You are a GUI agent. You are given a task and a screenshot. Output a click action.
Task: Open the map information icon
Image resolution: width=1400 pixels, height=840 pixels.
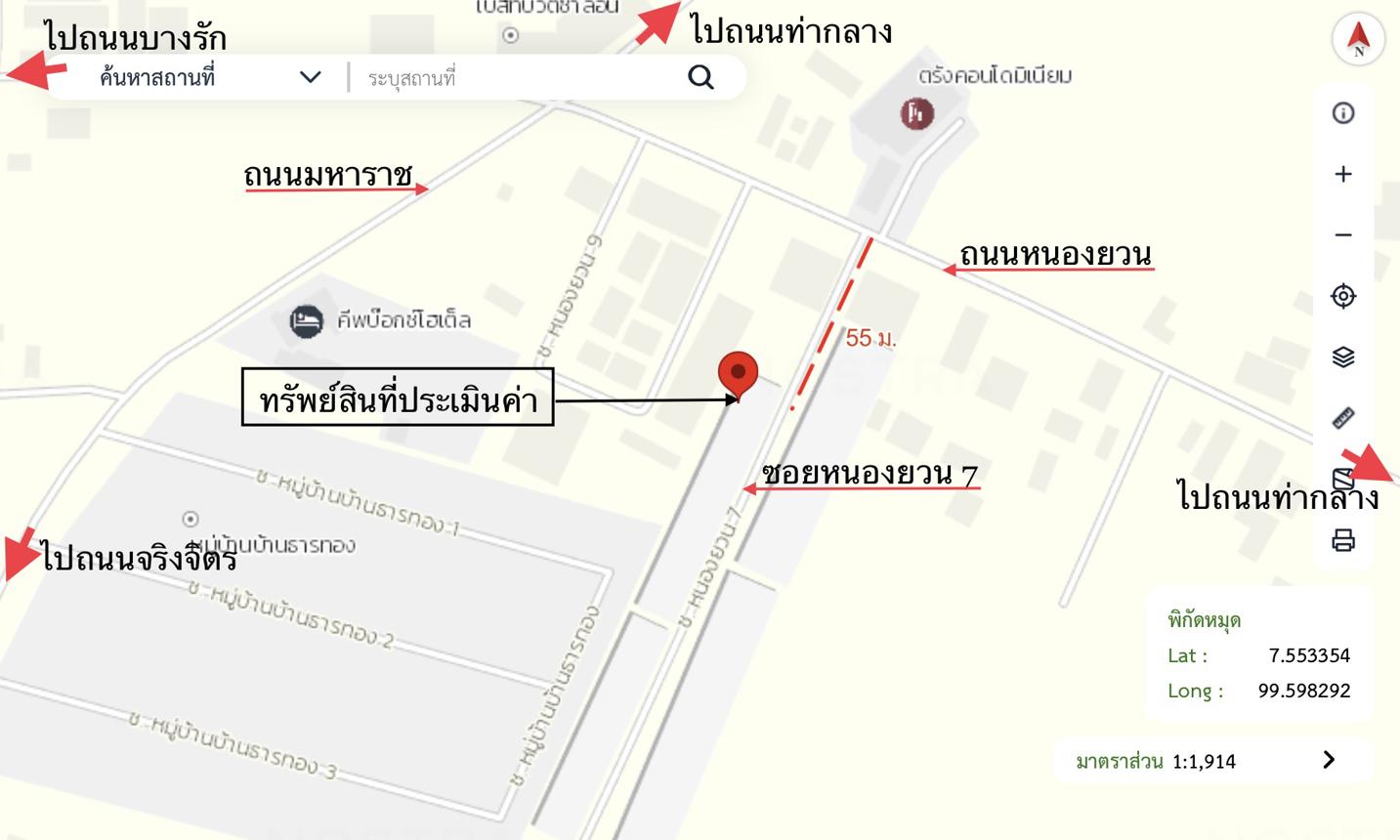click(x=1343, y=113)
